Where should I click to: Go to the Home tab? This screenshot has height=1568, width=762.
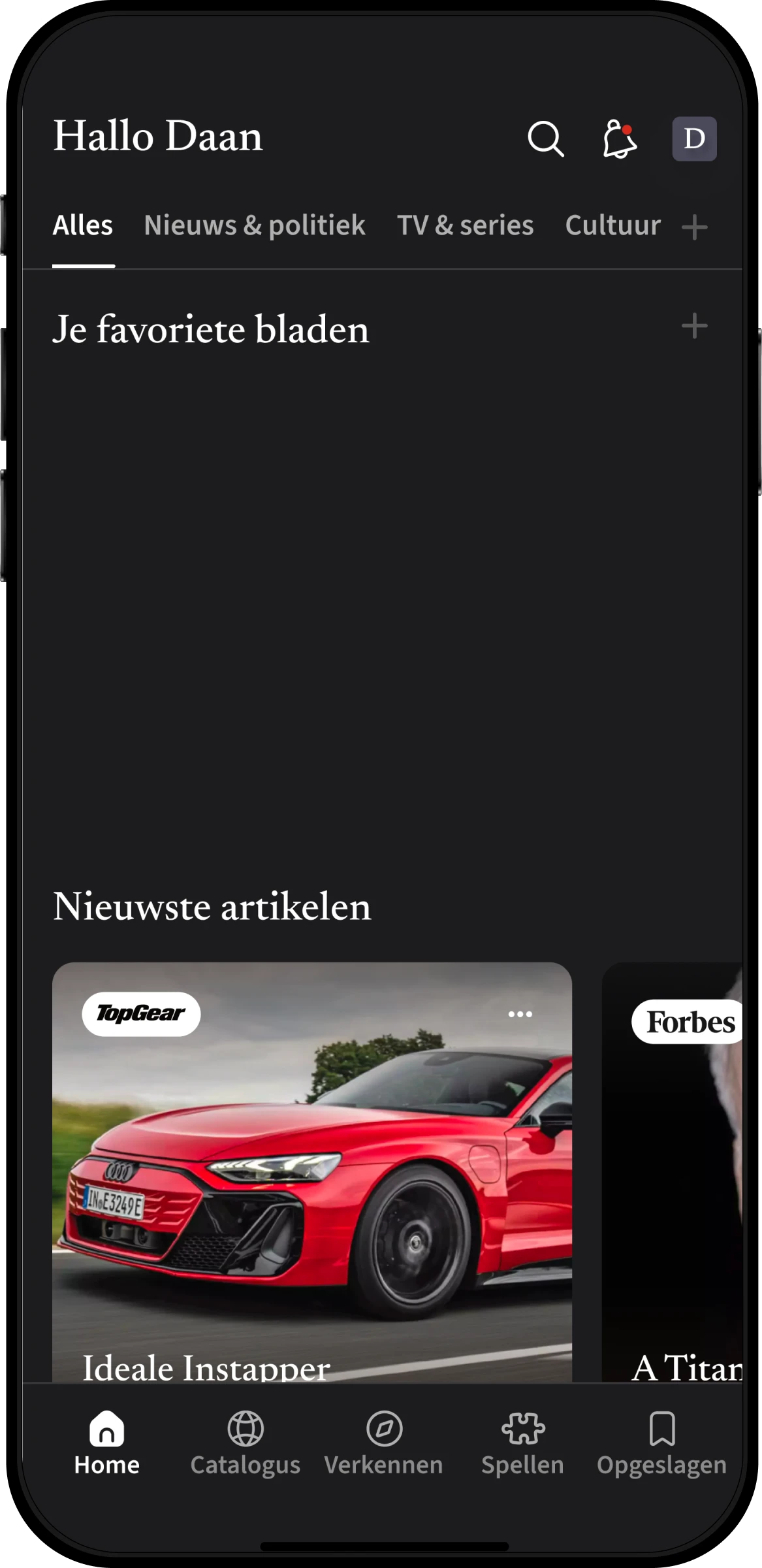pyautogui.click(x=106, y=1443)
